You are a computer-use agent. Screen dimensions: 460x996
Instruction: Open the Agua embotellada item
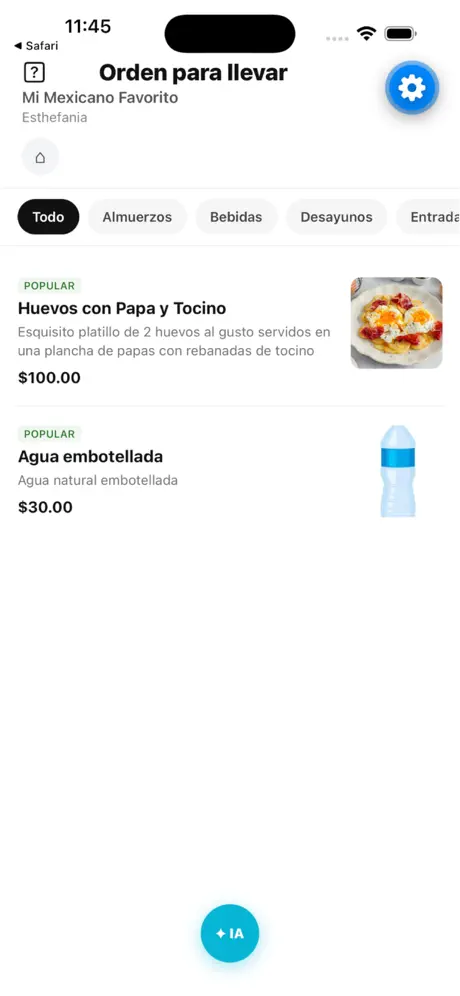(230, 470)
